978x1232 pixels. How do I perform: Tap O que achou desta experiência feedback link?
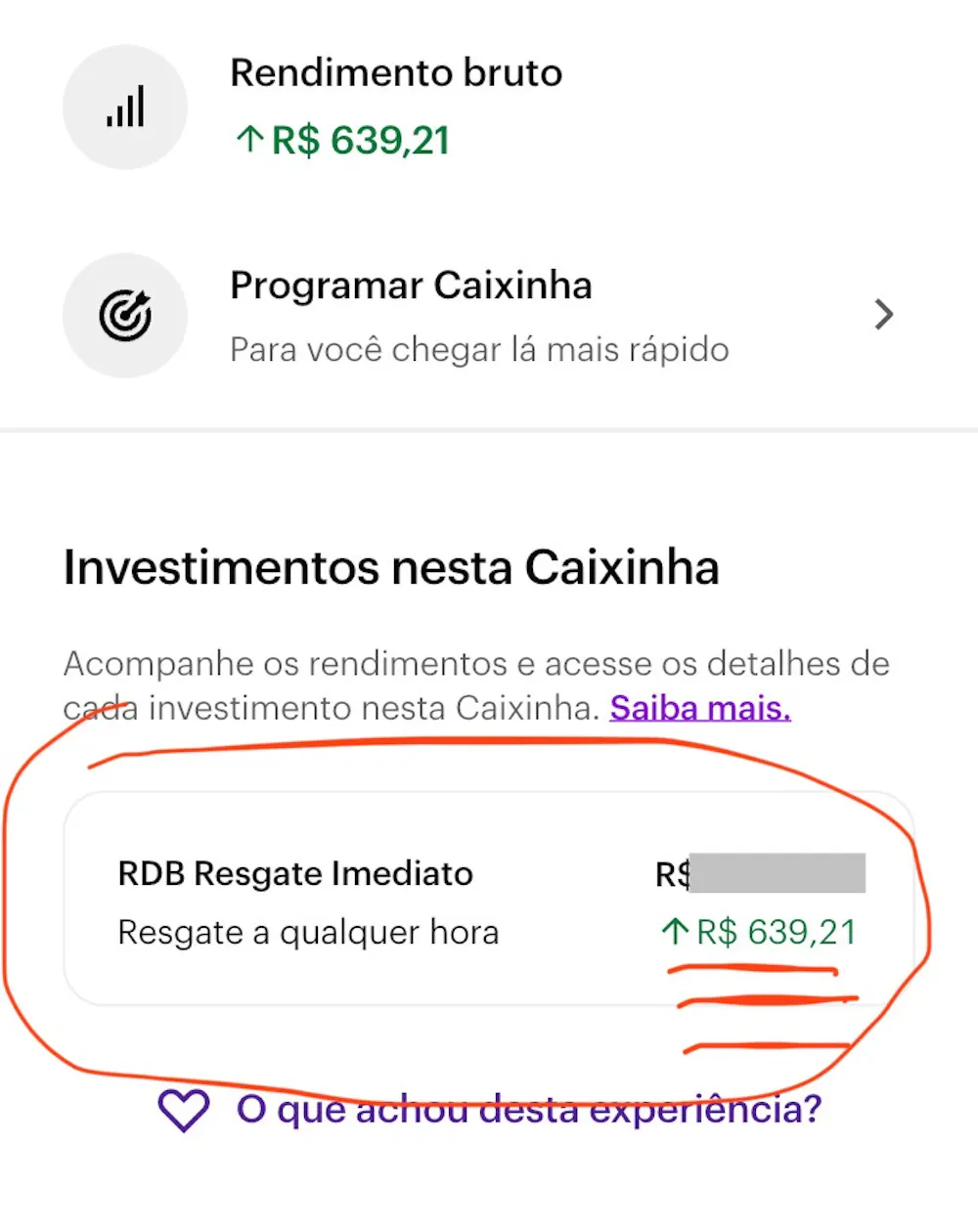(x=528, y=1109)
